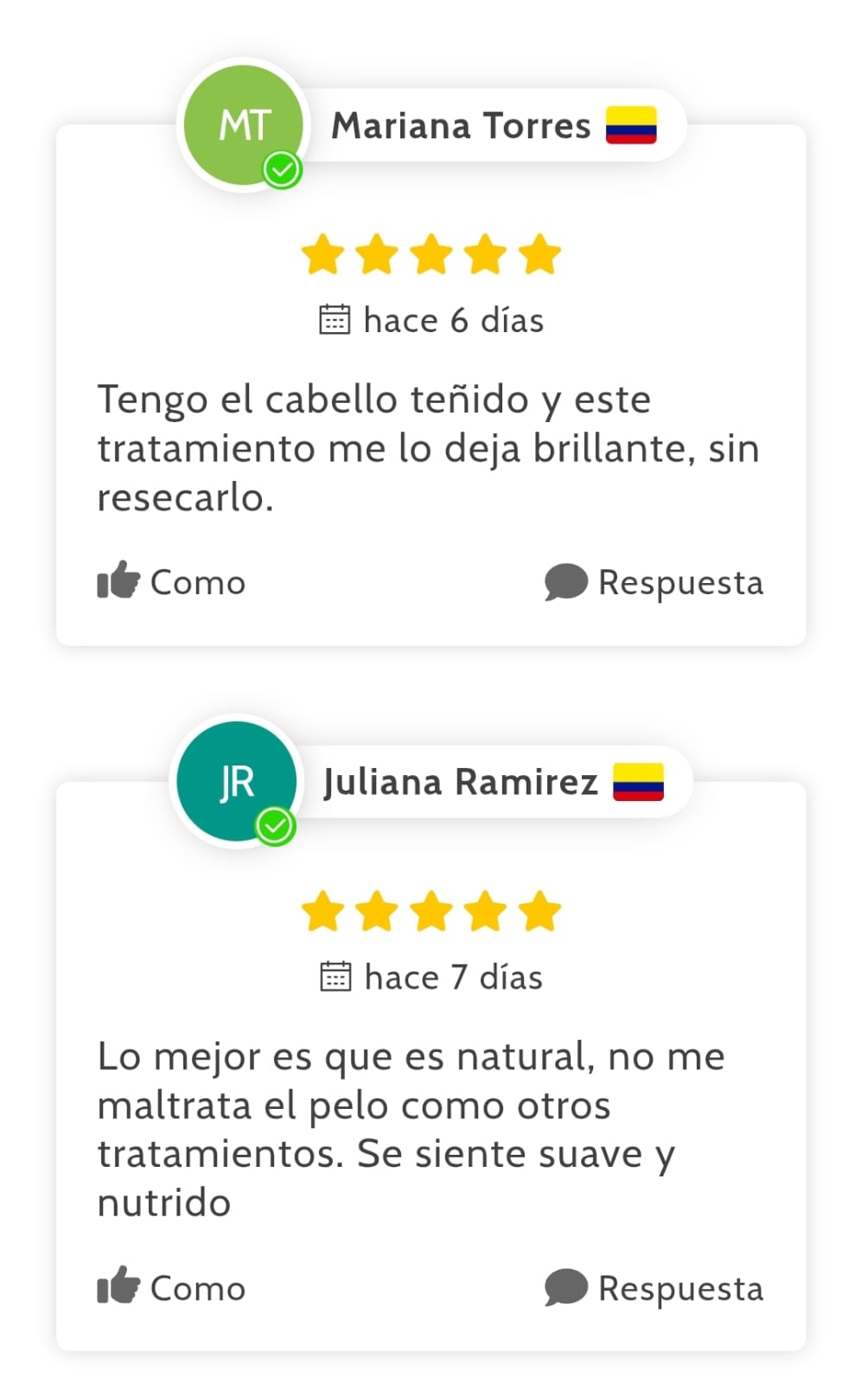Screen dimensions: 868x1384
Task: Like Mariana Torres's review with Como
Action: coord(171,581)
